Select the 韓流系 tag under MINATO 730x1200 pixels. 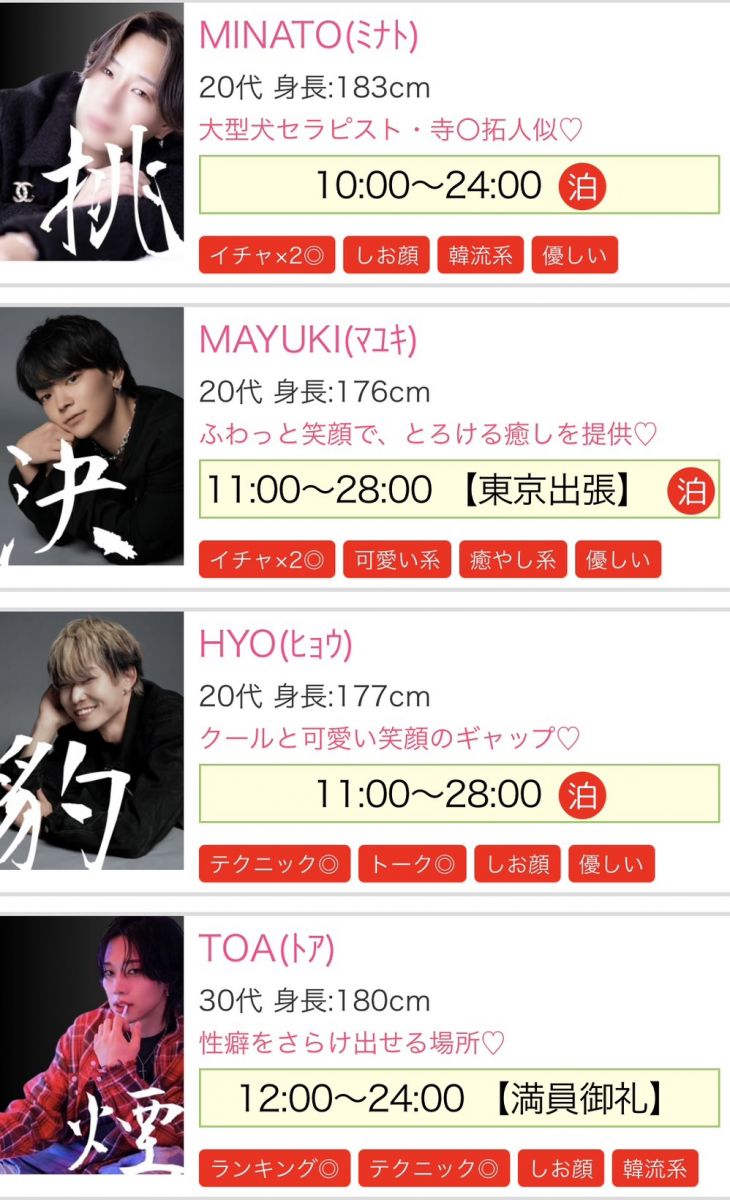pyautogui.click(x=480, y=255)
